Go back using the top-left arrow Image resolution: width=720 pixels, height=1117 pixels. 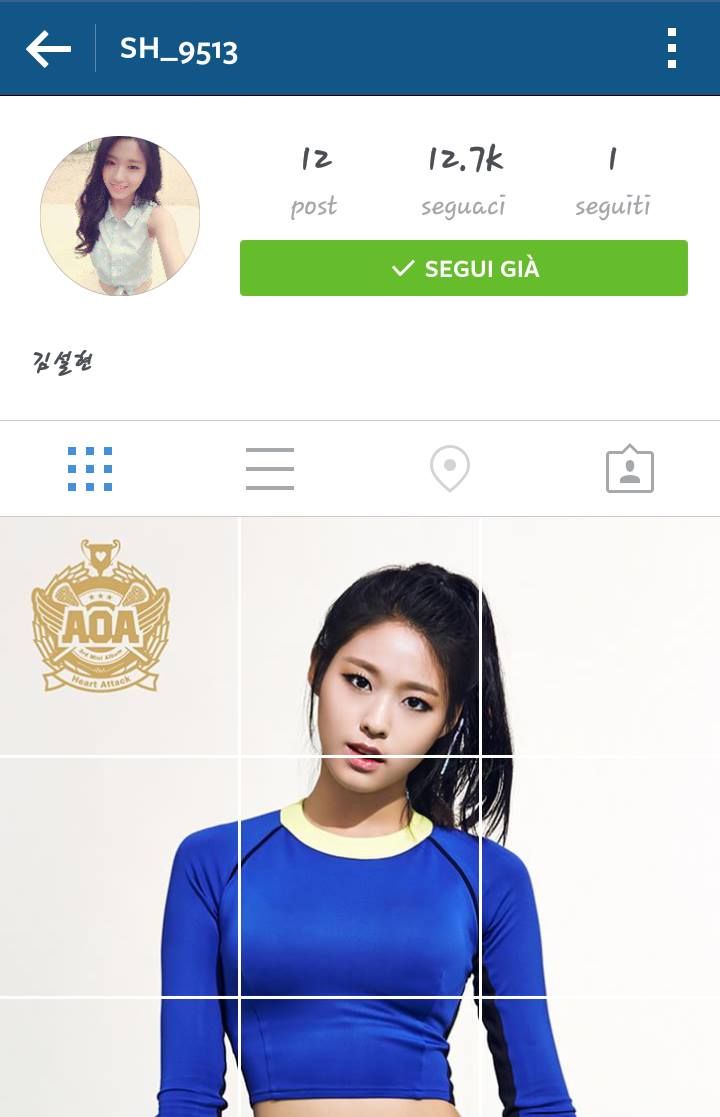(x=48, y=48)
